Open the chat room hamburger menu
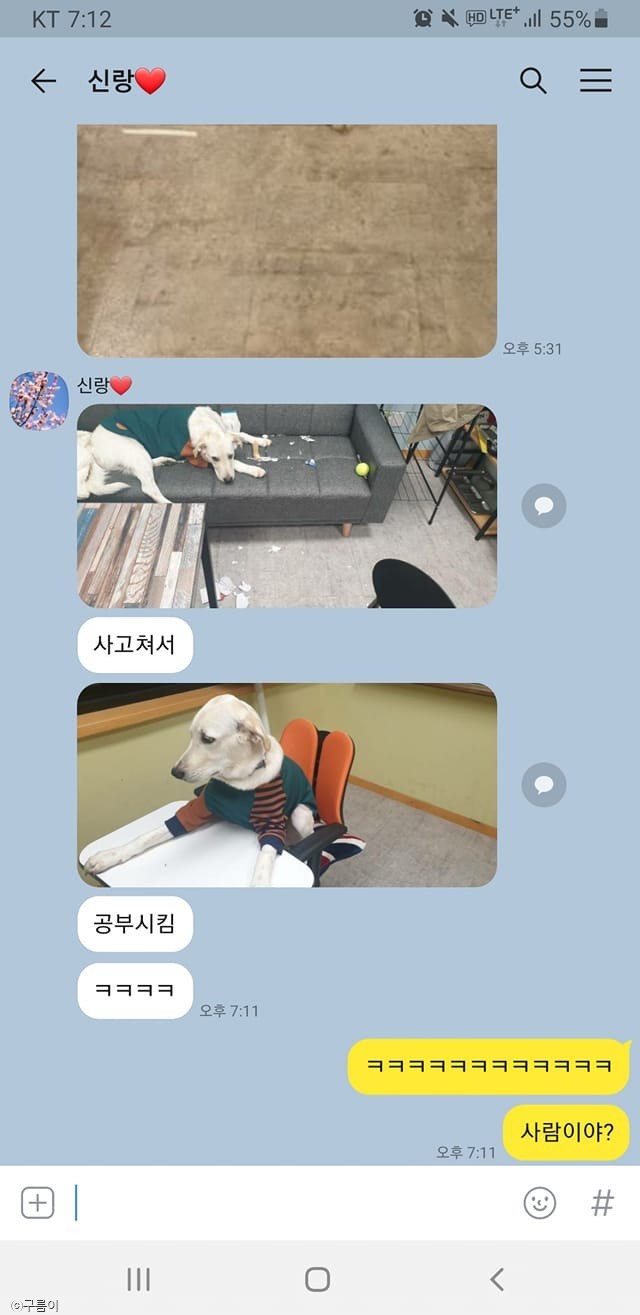 click(x=595, y=81)
